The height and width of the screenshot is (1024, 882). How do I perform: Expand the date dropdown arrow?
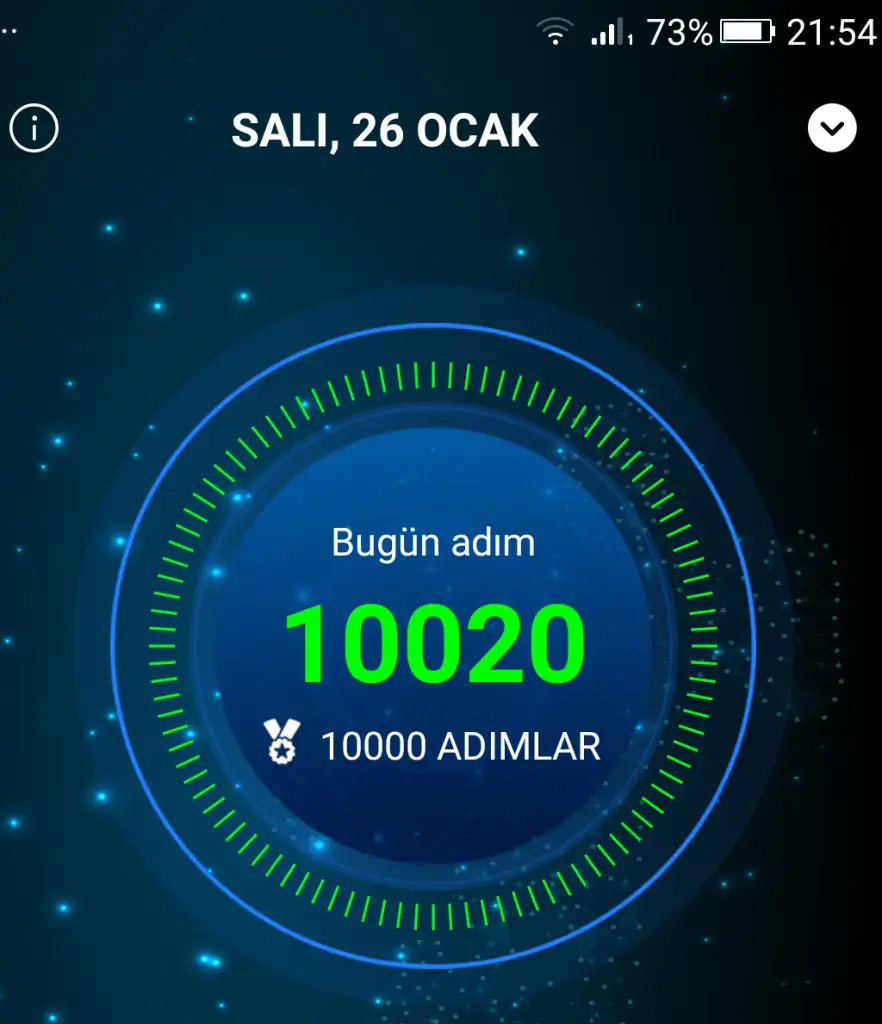tap(832, 129)
